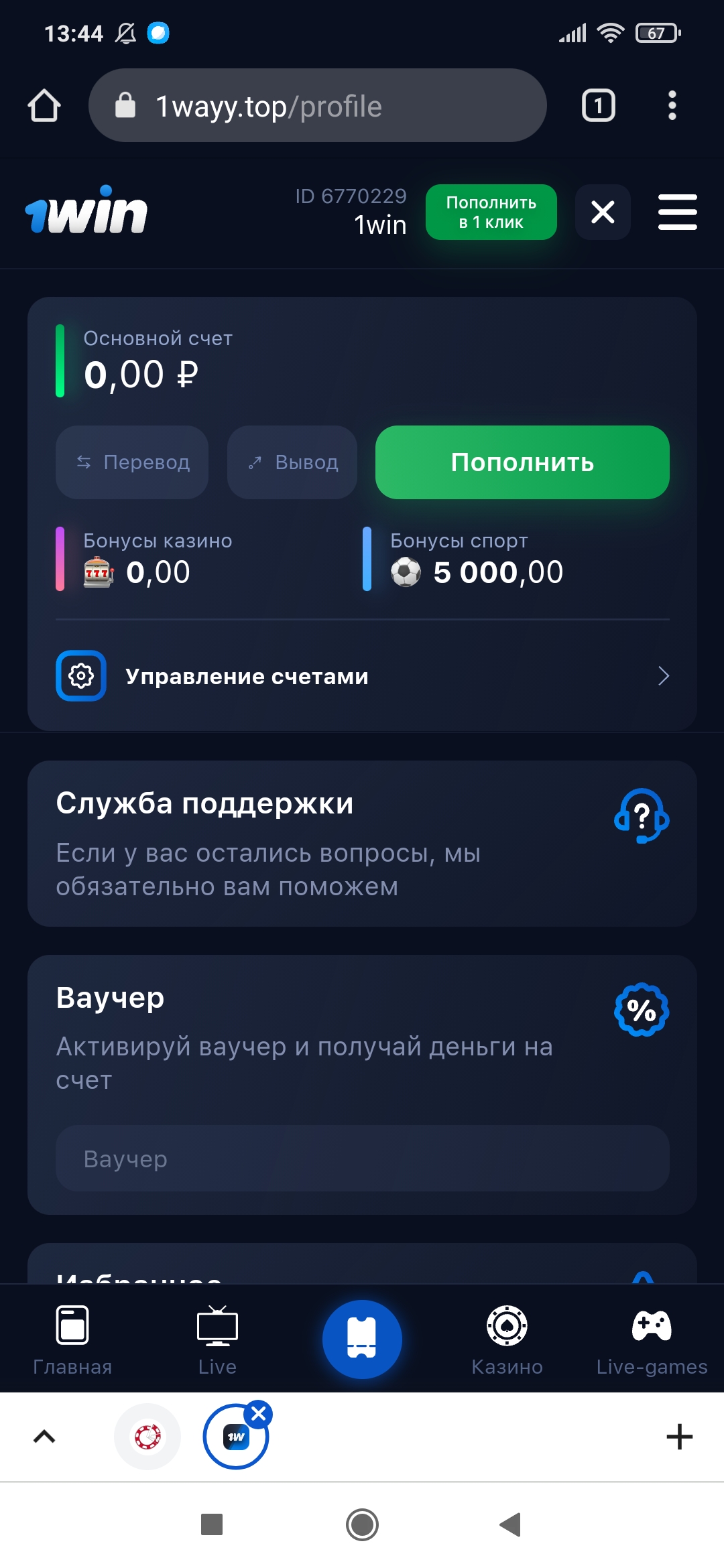Open account settings gear icon
Image resolution: width=724 pixels, height=1568 pixels.
80,676
